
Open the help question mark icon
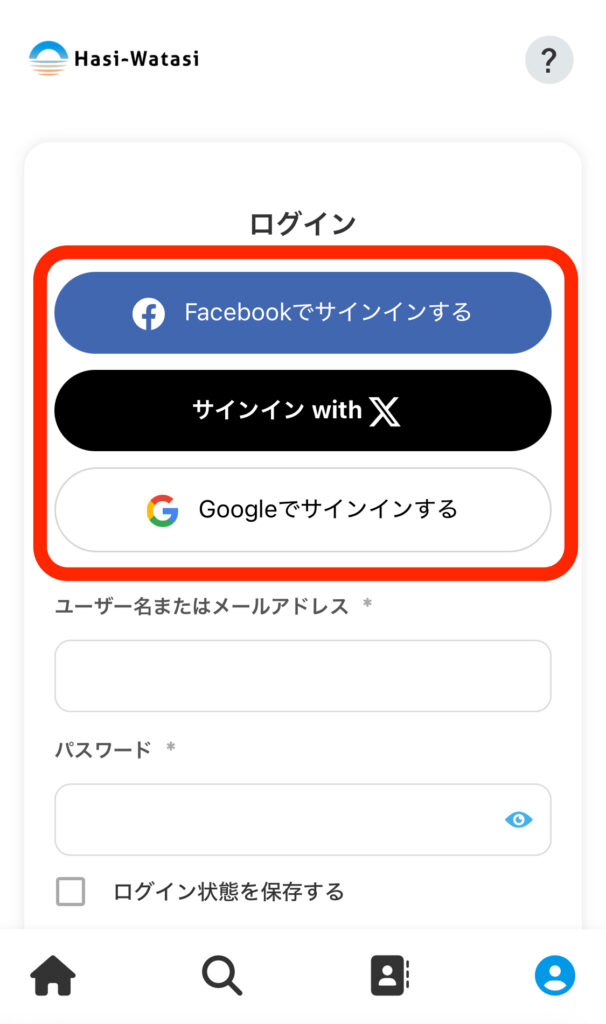[x=549, y=60]
